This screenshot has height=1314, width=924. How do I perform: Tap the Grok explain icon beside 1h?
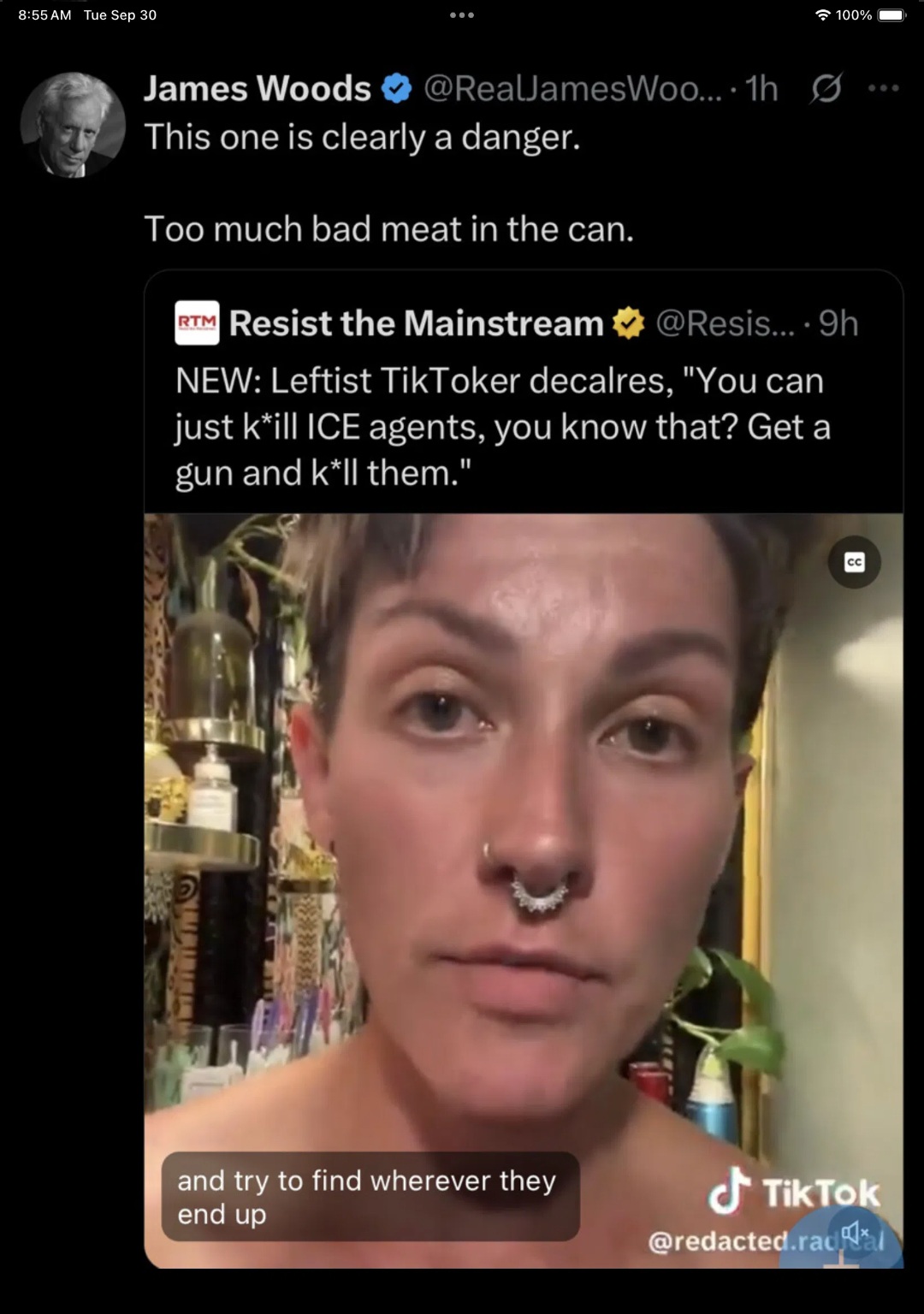click(826, 88)
